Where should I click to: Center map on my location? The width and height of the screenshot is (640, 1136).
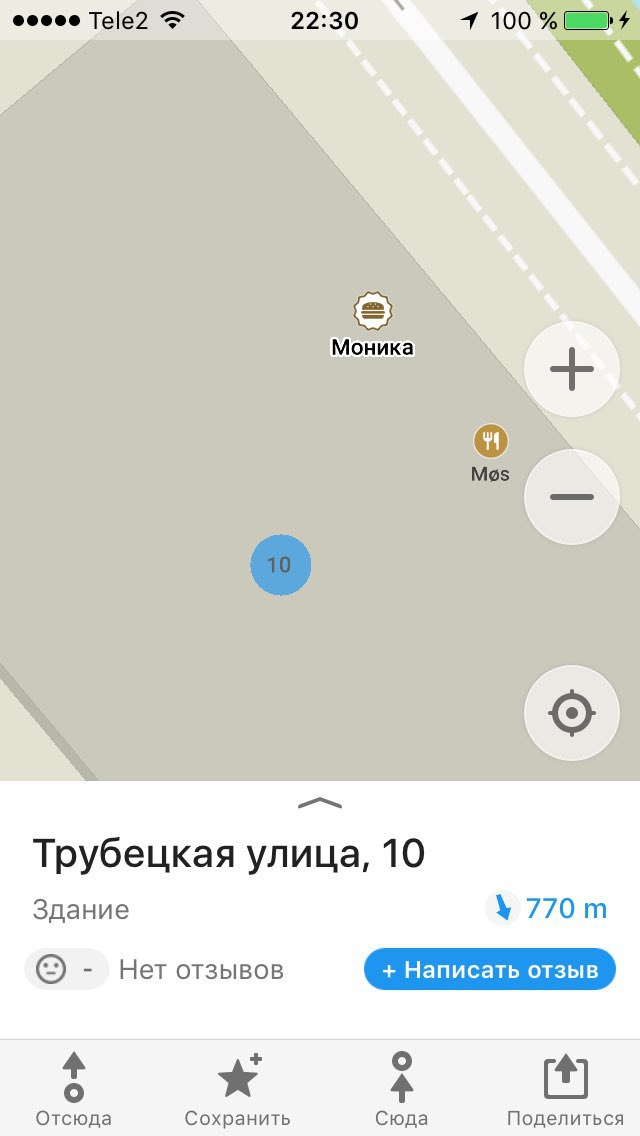click(x=572, y=713)
